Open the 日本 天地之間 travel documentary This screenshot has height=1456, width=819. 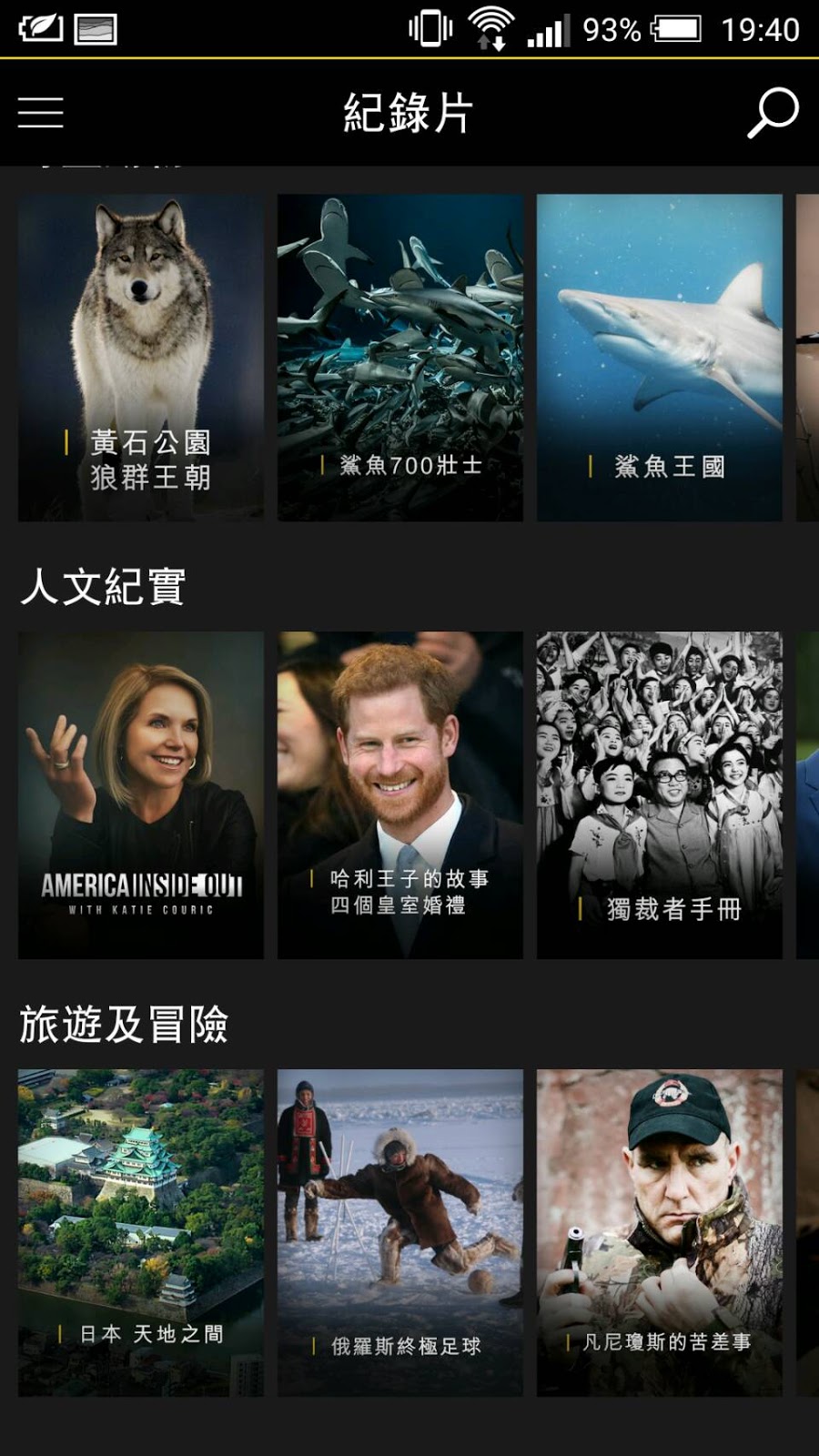click(x=141, y=1232)
